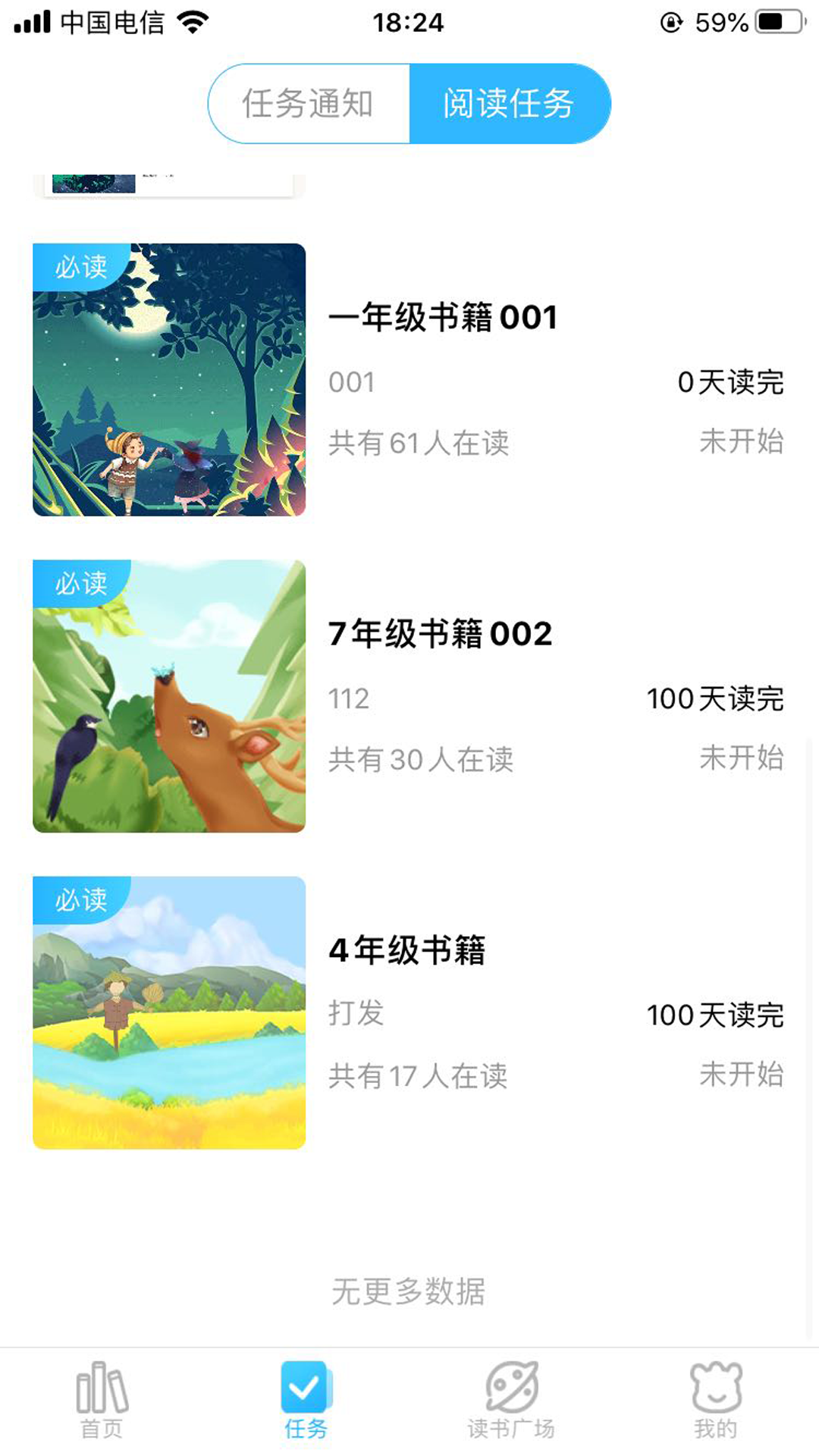819x1456 pixels.
Task: Tap the cellular signal bars icon
Action: 32,21
